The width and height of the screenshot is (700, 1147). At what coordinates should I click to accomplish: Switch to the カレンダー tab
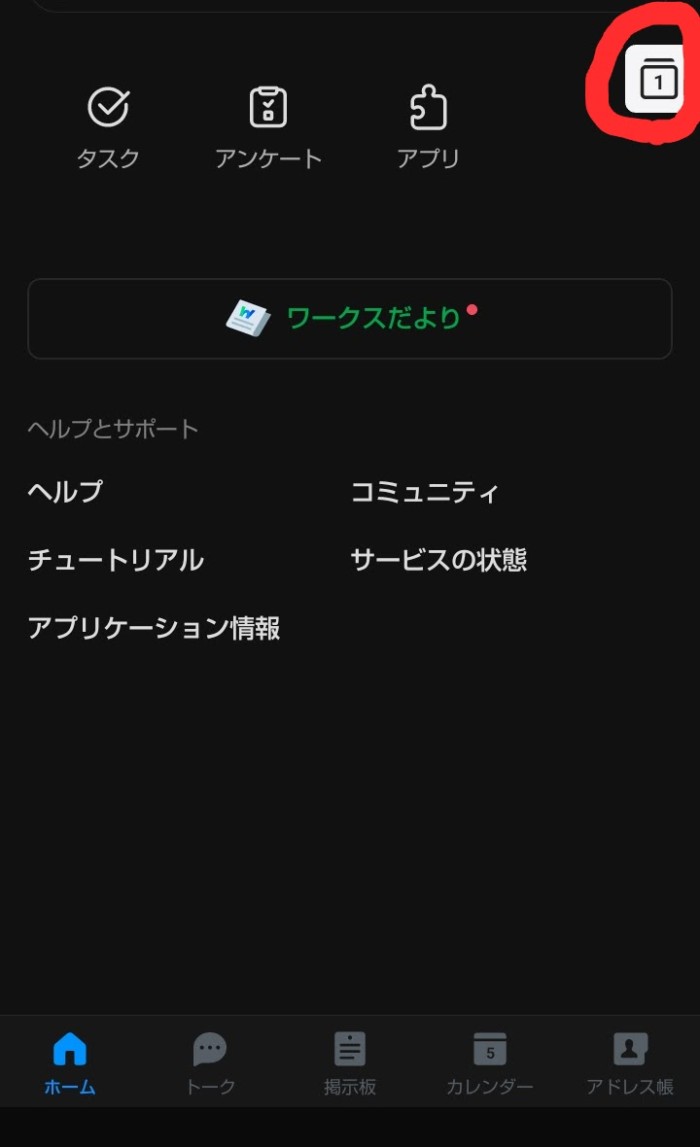click(490, 1064)
